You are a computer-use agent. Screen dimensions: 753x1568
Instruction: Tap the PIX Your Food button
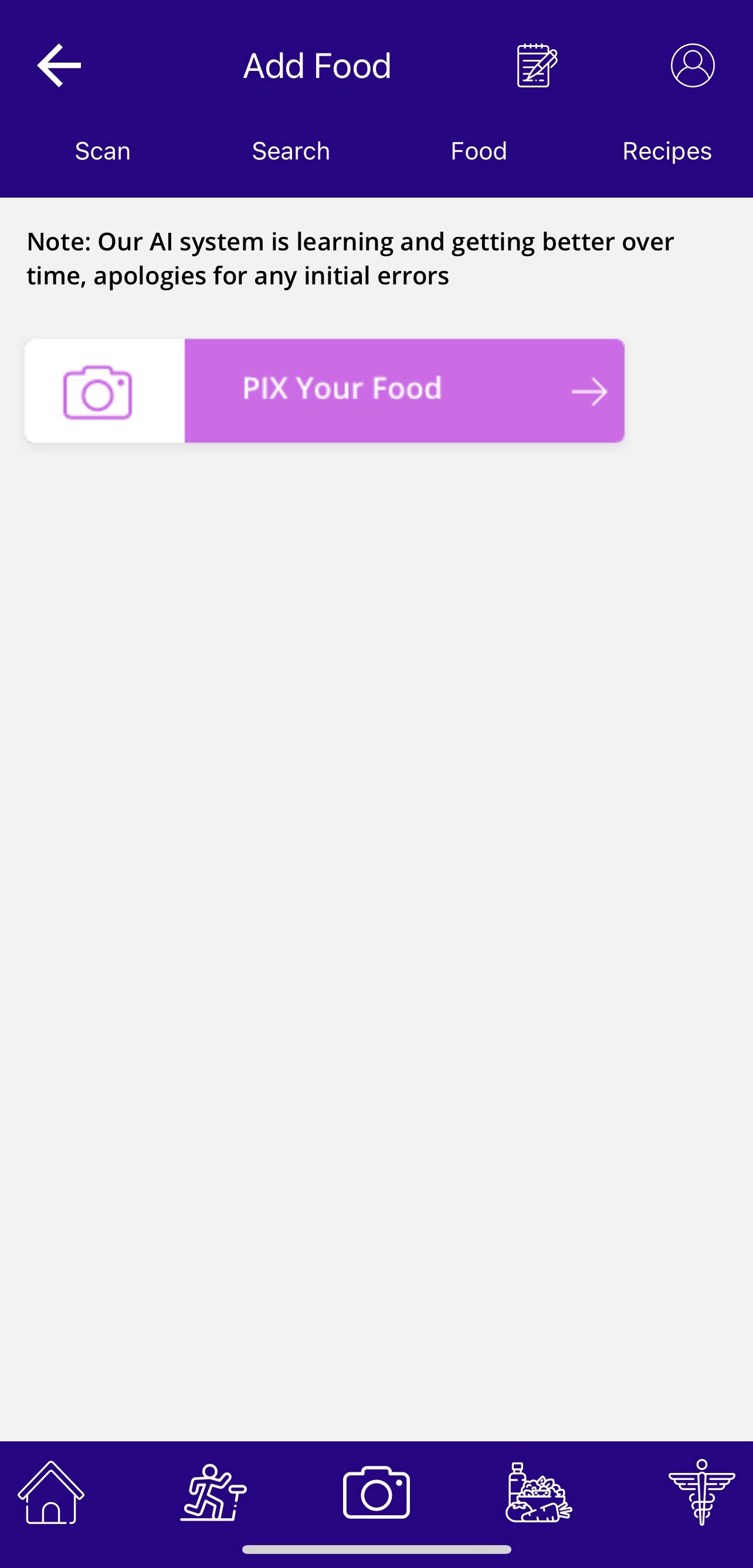click(324, 390)
